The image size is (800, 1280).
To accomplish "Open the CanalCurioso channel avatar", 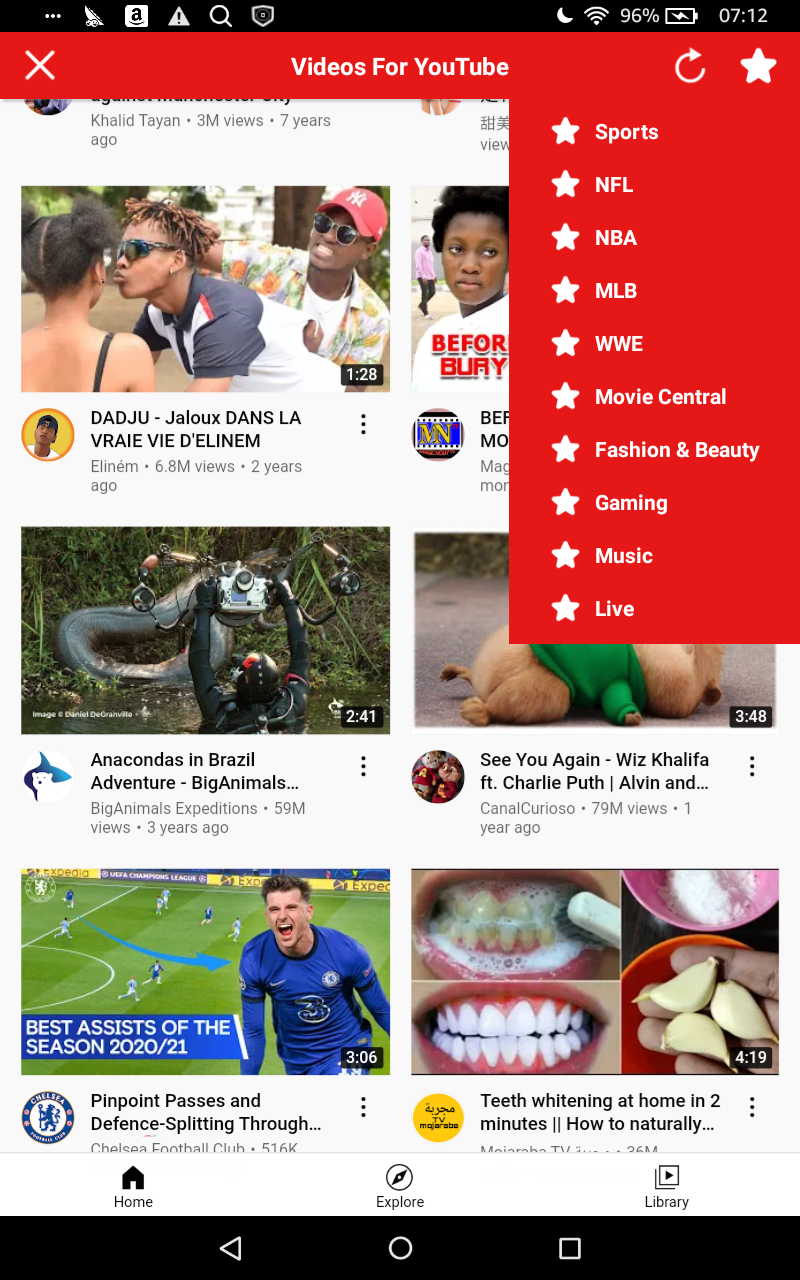I will tap(437, 776).
